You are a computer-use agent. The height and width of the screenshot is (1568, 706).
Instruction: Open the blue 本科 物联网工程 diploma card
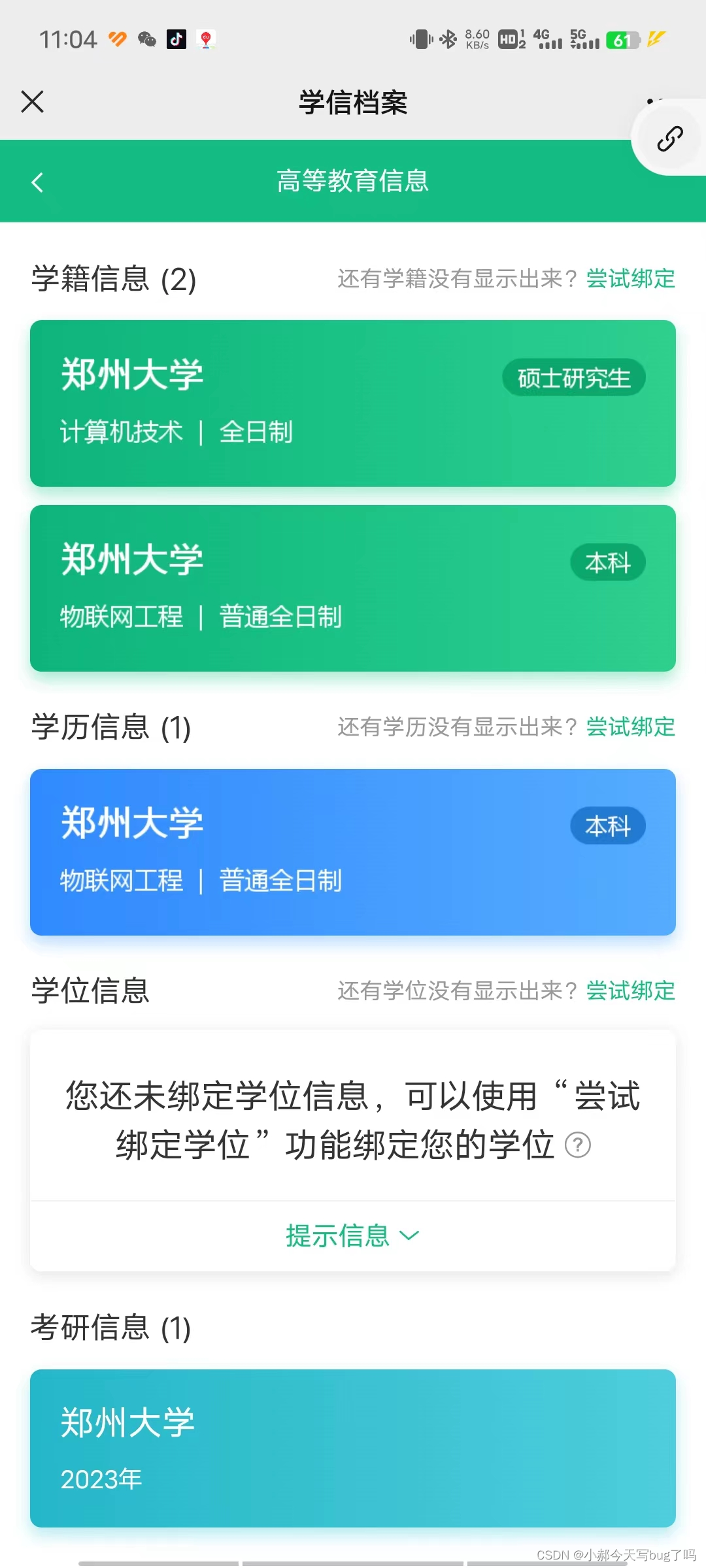(353, 852)
